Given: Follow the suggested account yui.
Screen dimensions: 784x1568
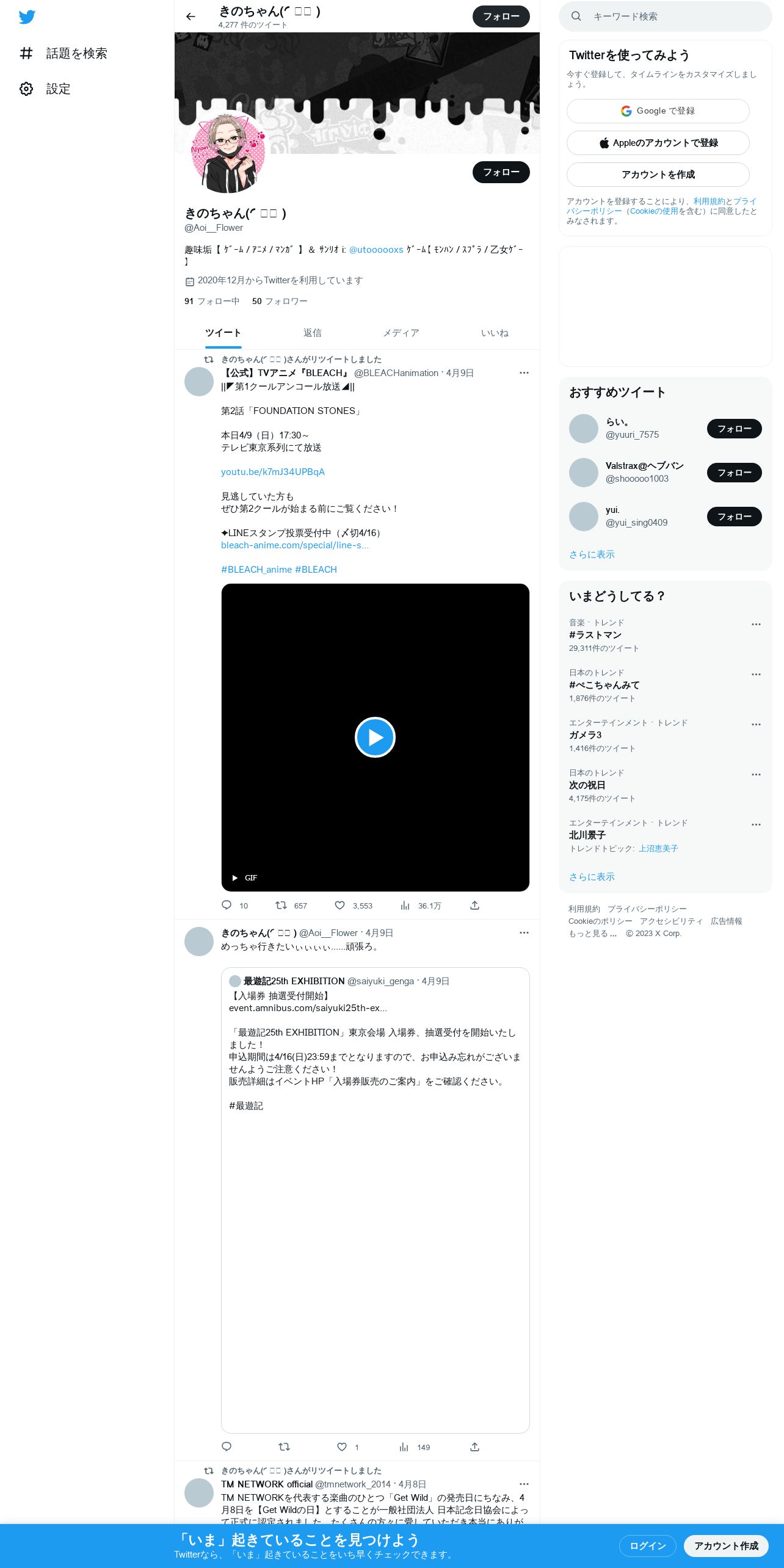Looking at the screenshot, I should [734, 517].
